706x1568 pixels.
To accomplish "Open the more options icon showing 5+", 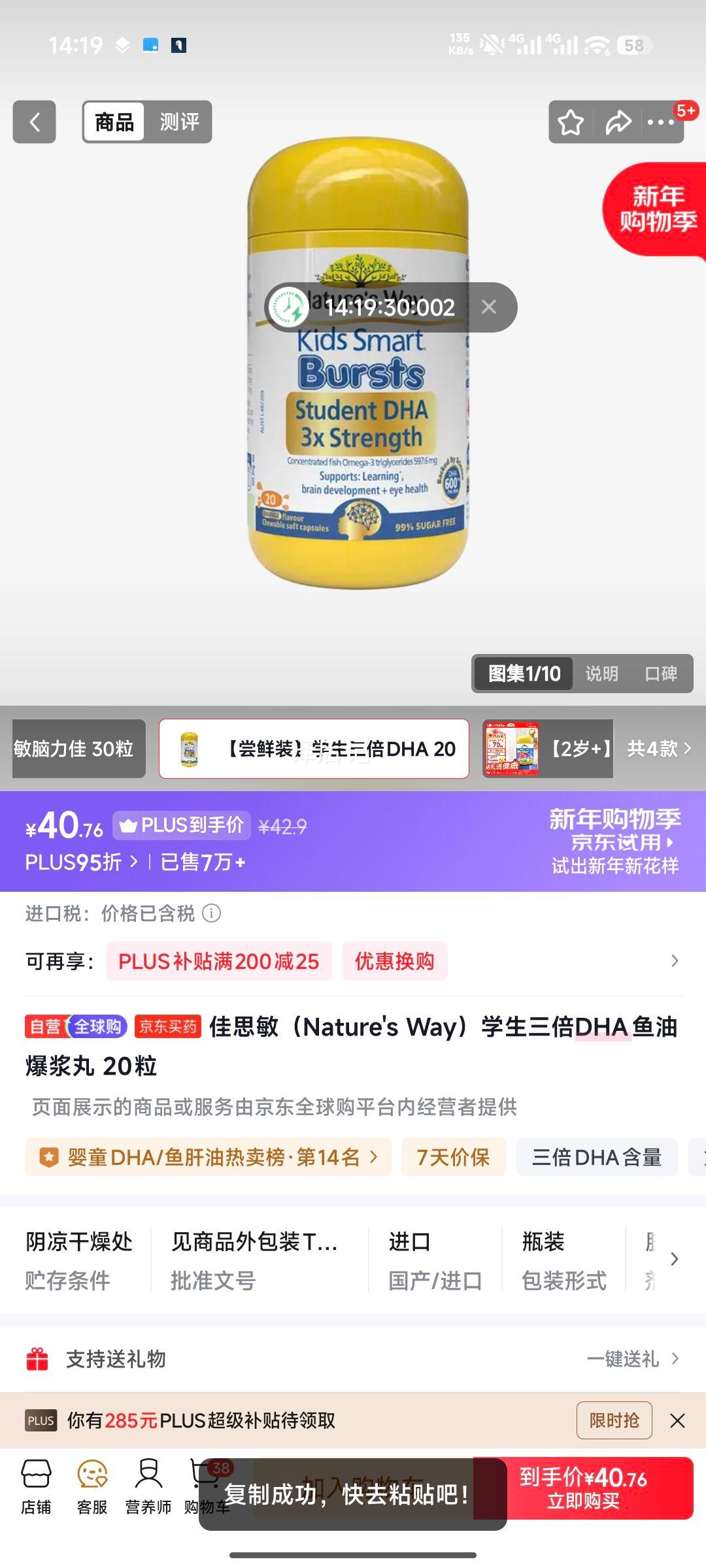I will click(660, 122).
